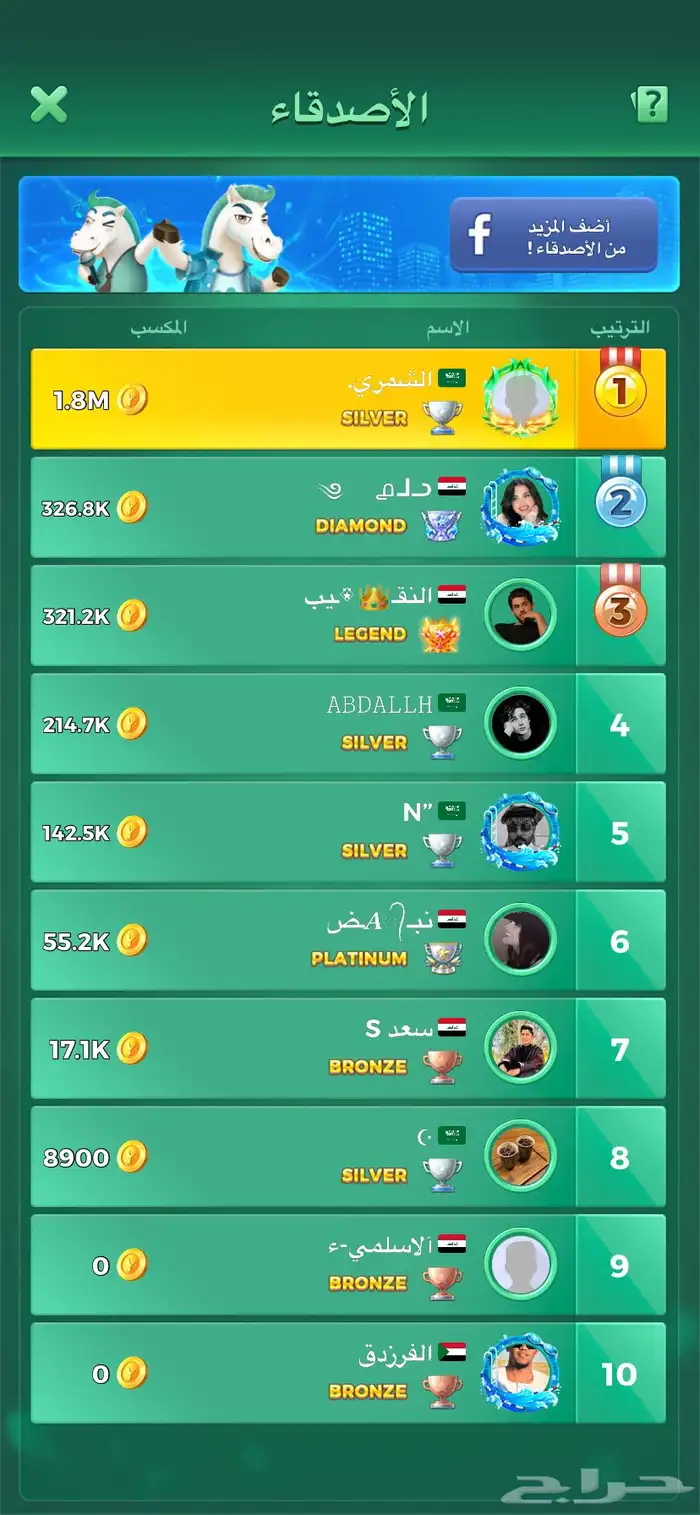
Task: Open the first-place player الشمري's row
Action: [347, 399]
